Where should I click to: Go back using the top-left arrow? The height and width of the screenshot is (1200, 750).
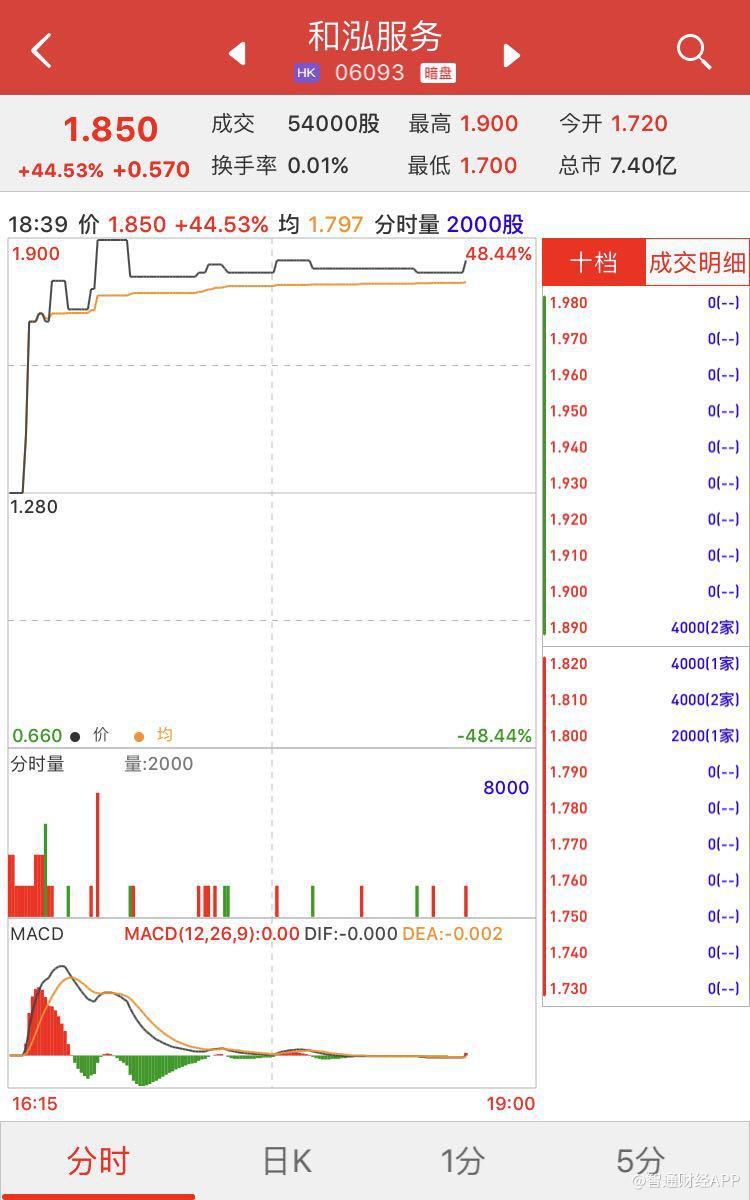41,50
